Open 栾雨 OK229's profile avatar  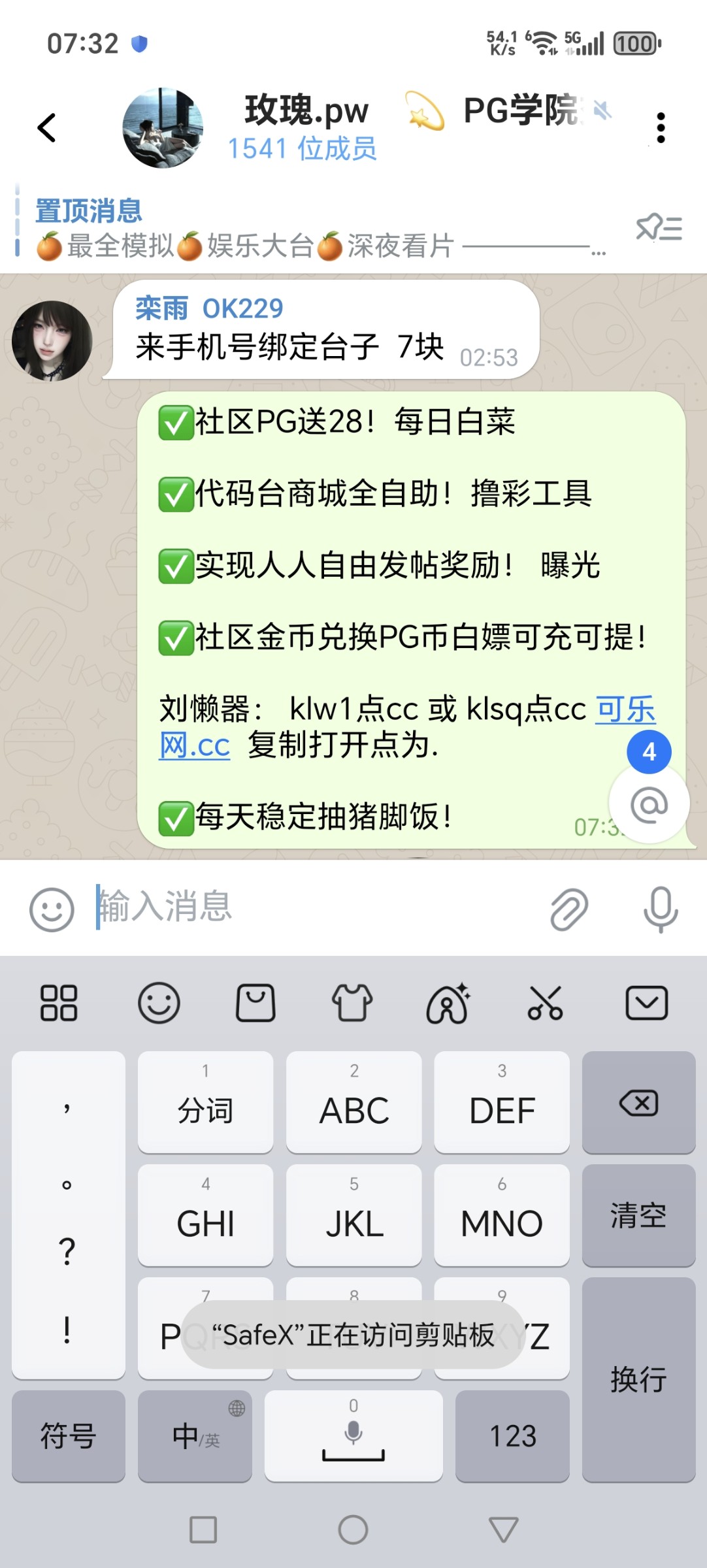coord(52,340)
